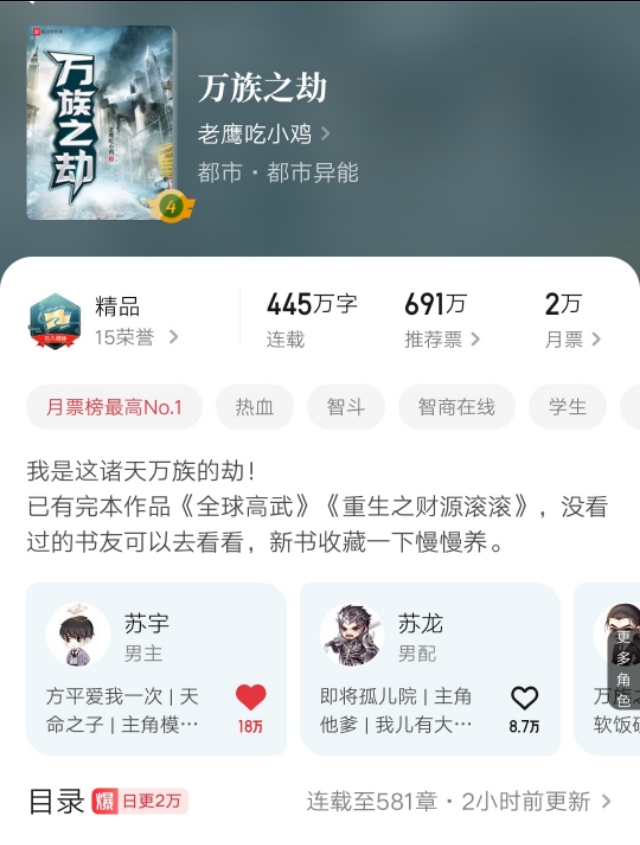Choose the 学生 tag chip
Image resolution: width=640 pixels, height=845 pixels.
pos(567,407)
